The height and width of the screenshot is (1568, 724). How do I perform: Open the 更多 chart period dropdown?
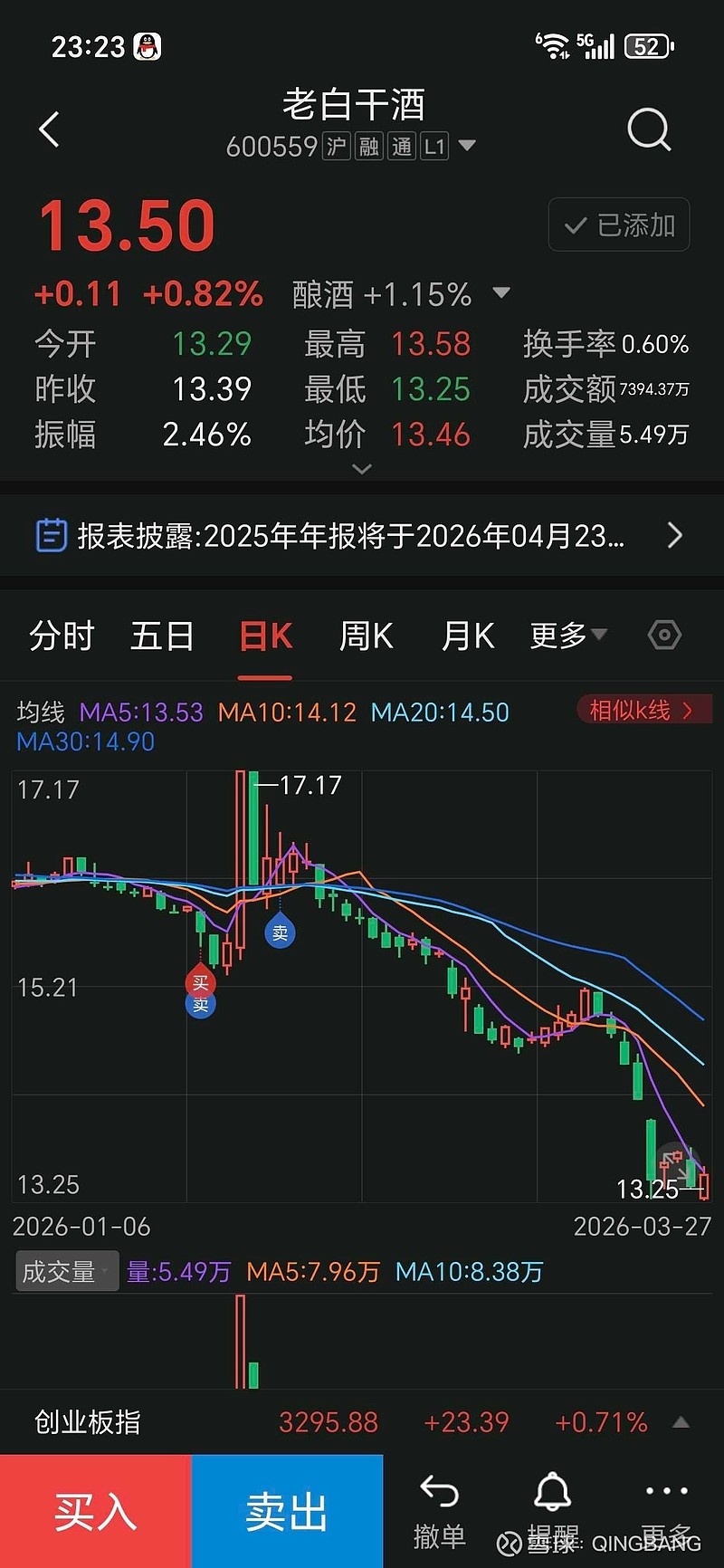pyautogui.click(x=567, y=635)
